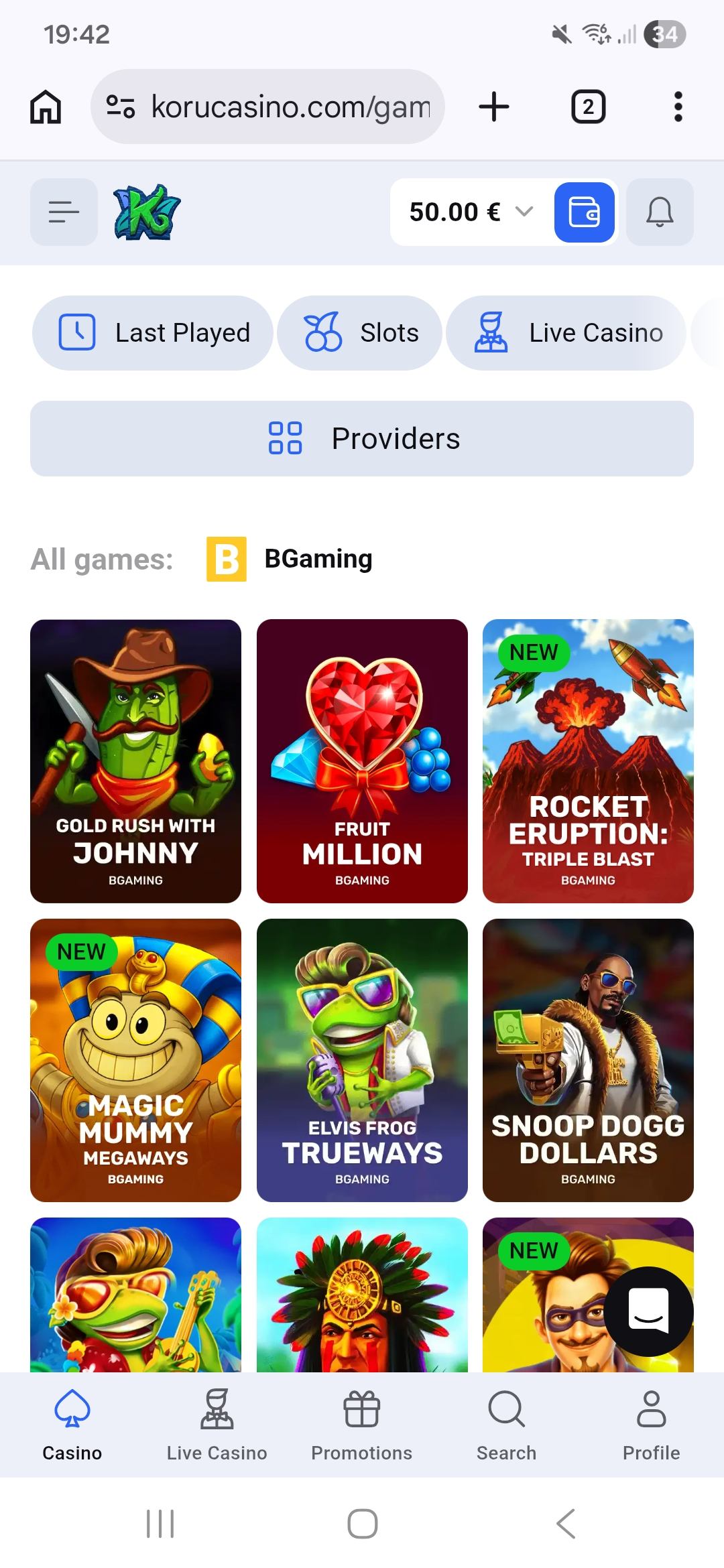
Task: Open the Profile tab
Action: [x=651, y=1425]
